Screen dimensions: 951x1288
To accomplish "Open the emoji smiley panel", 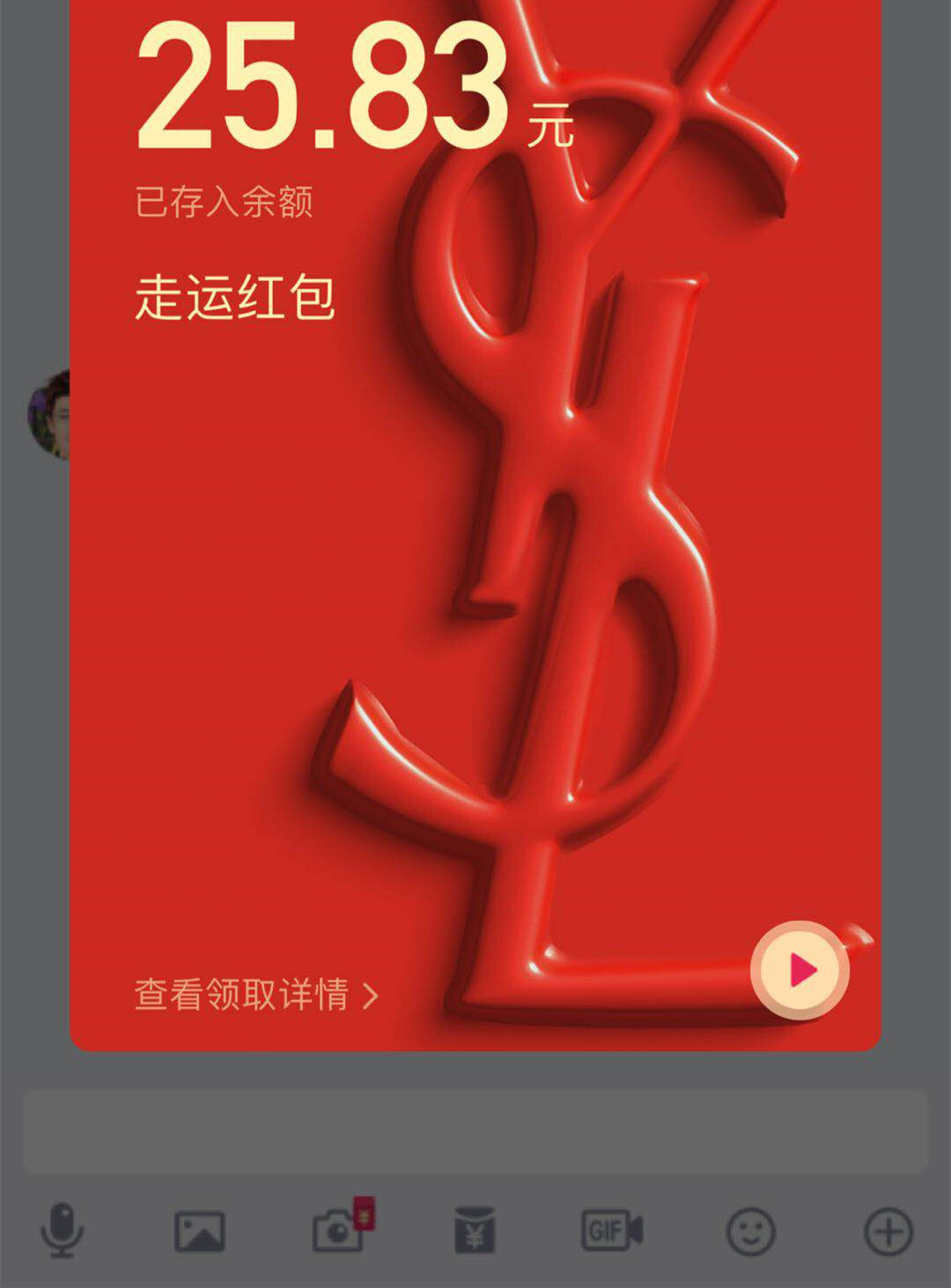I will pyautogui.click(x=750, y=1231).
